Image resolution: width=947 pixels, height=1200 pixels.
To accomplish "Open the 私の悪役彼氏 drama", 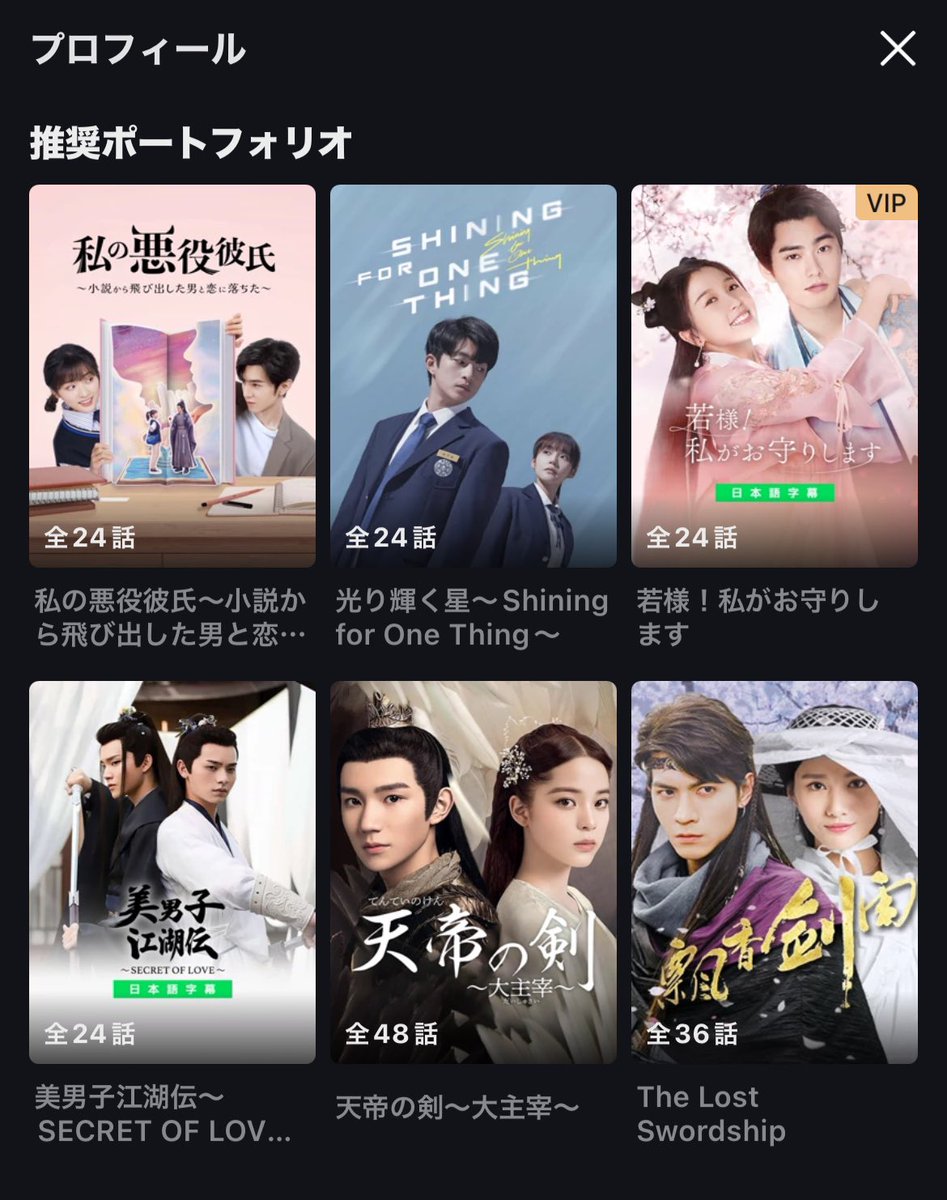I will point(172,376).
